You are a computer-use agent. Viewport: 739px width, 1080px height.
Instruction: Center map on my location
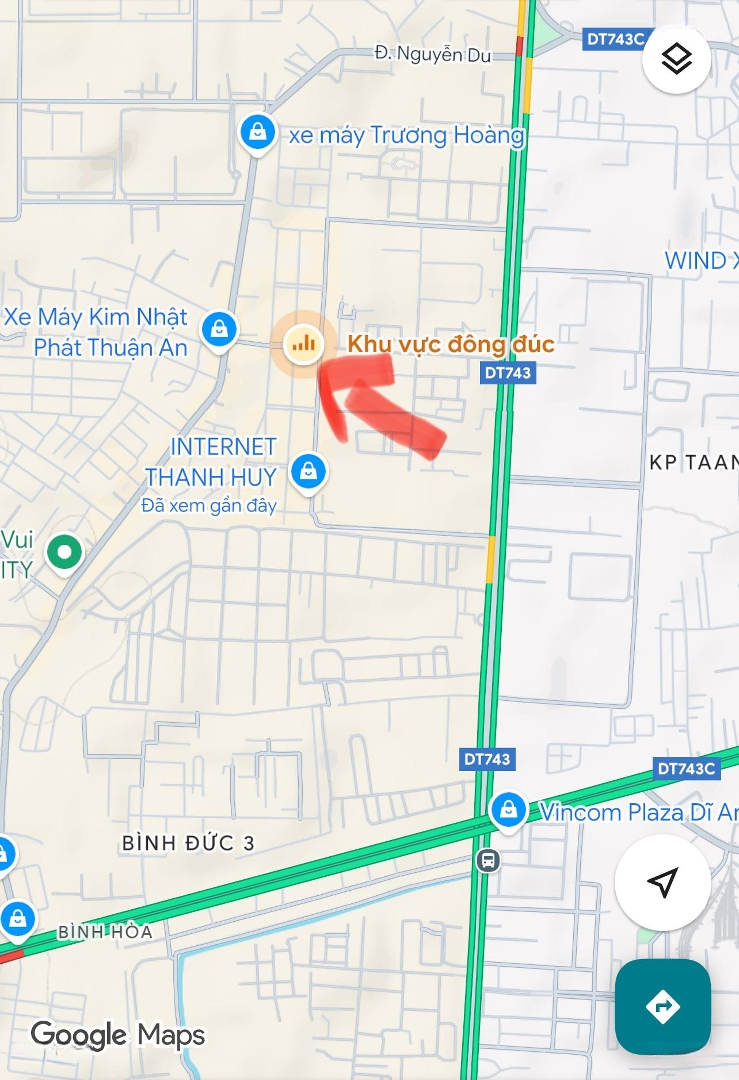[x=662, y=882]
